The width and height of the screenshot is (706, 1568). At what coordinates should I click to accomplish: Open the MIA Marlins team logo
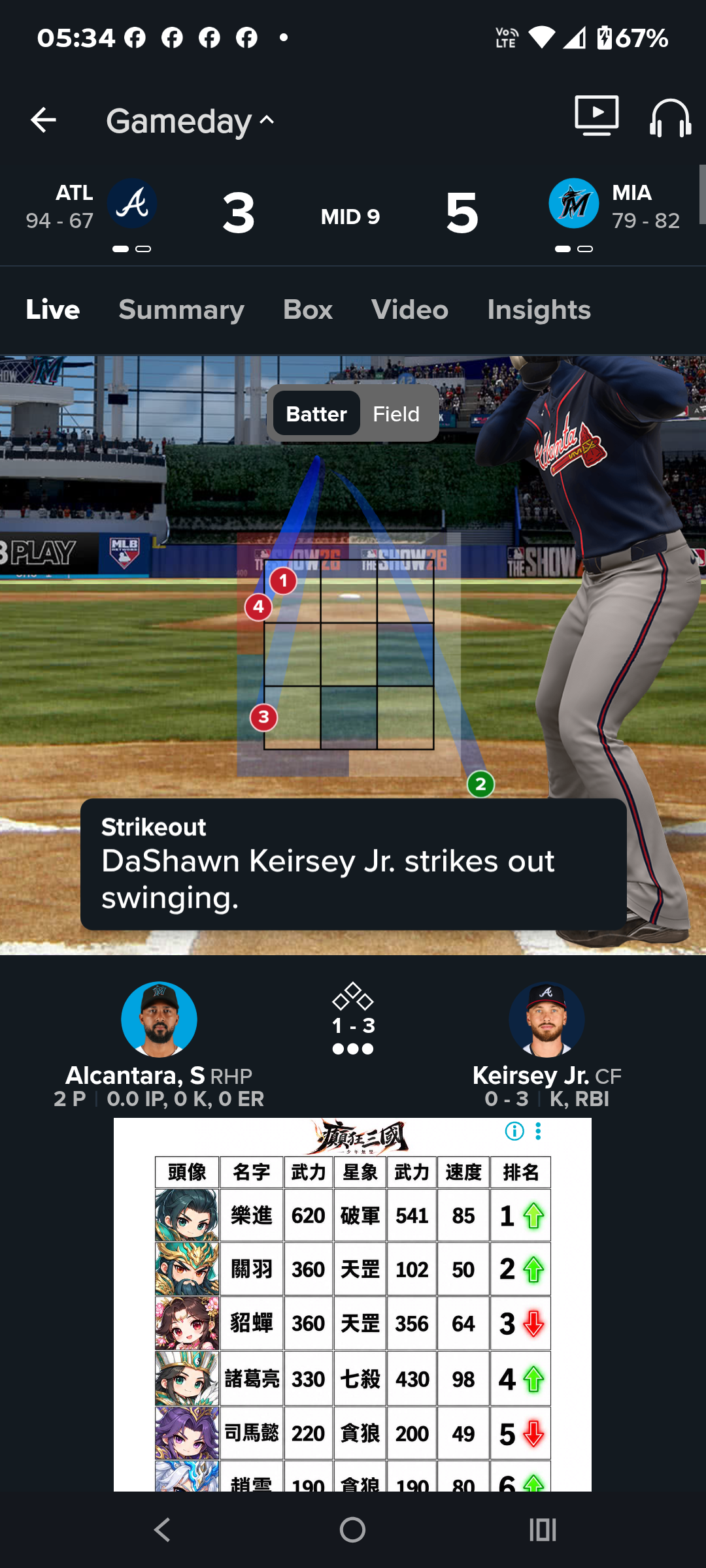click(x=574, y=203)
